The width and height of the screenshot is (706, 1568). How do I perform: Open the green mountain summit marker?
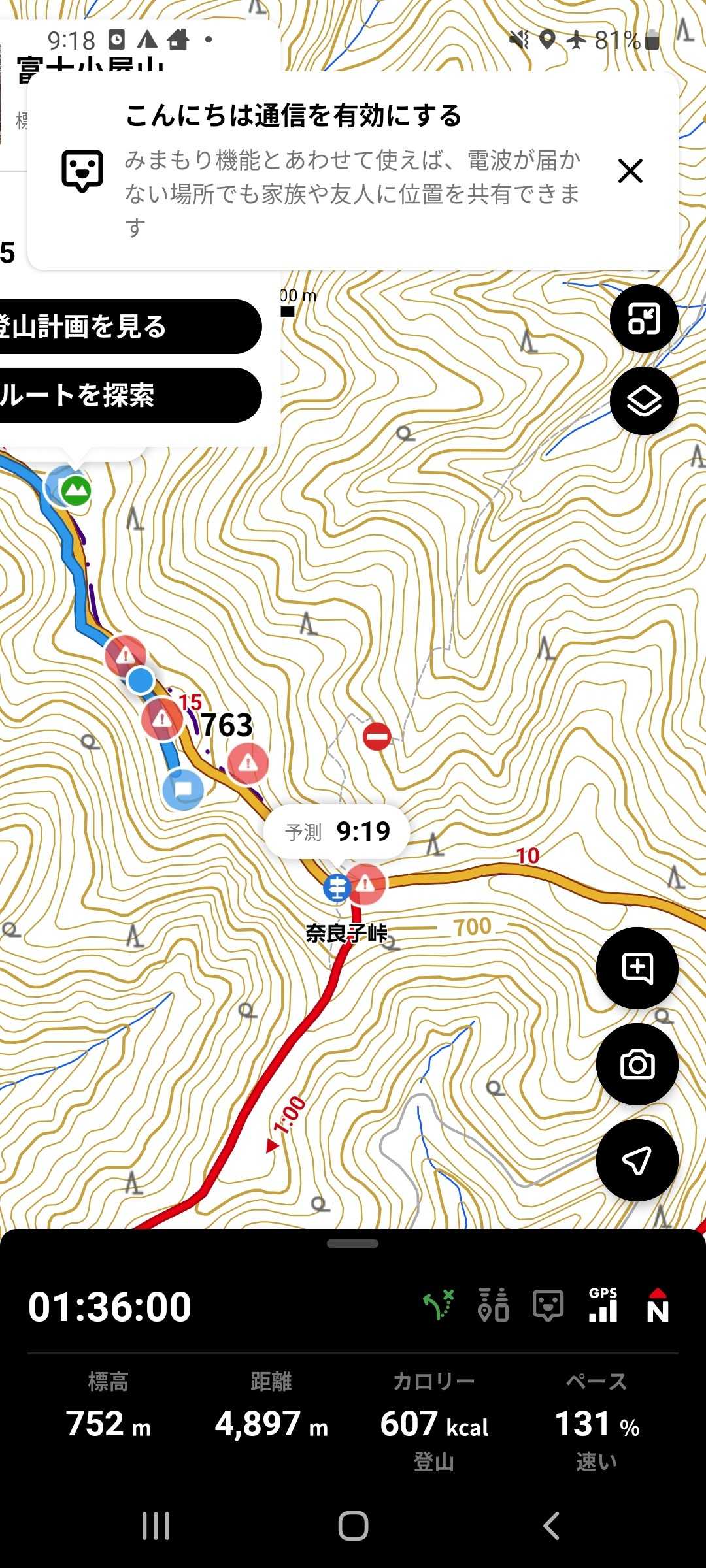76,490
